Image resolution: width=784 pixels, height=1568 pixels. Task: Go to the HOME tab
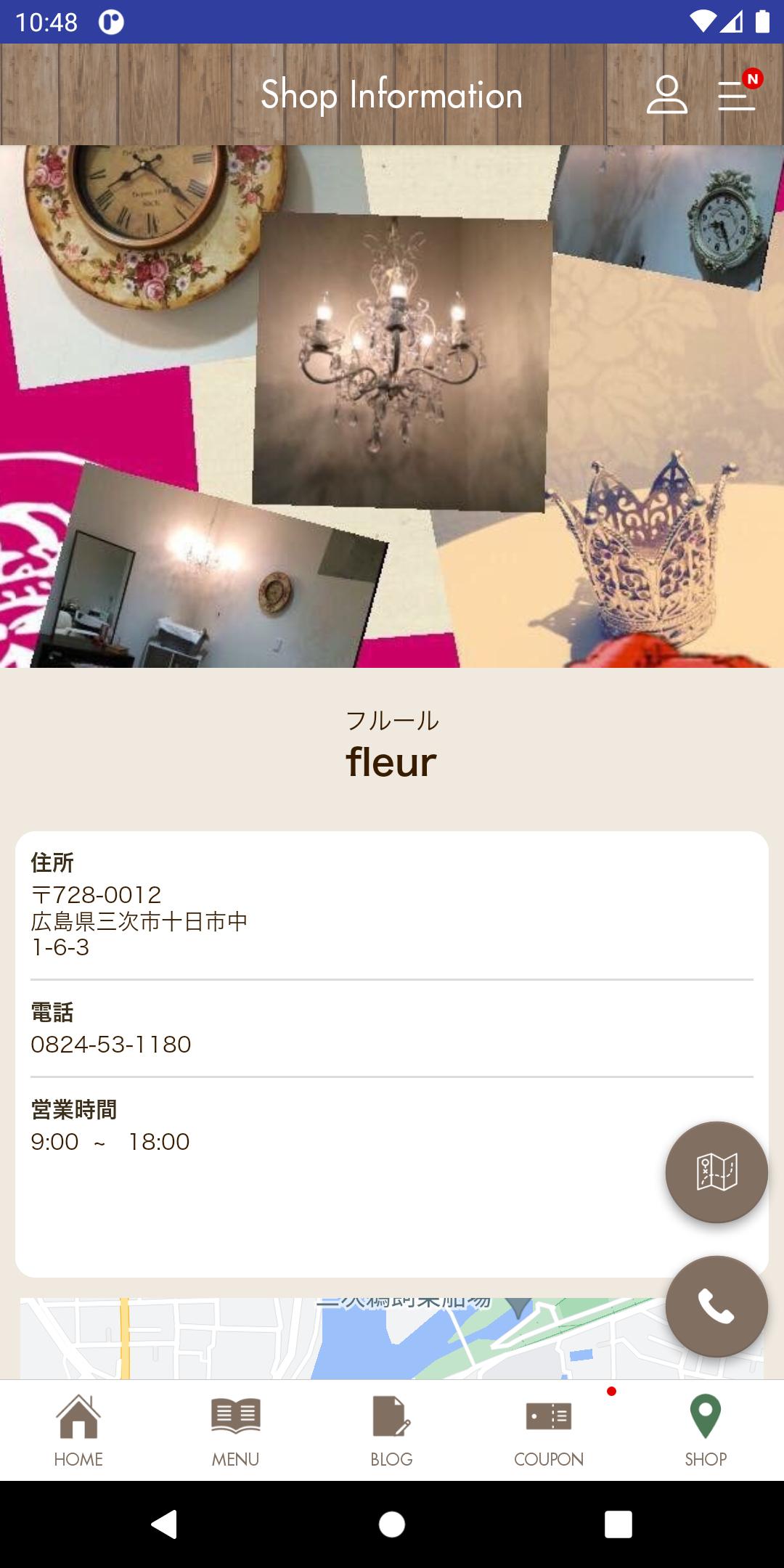(78, 1430)
